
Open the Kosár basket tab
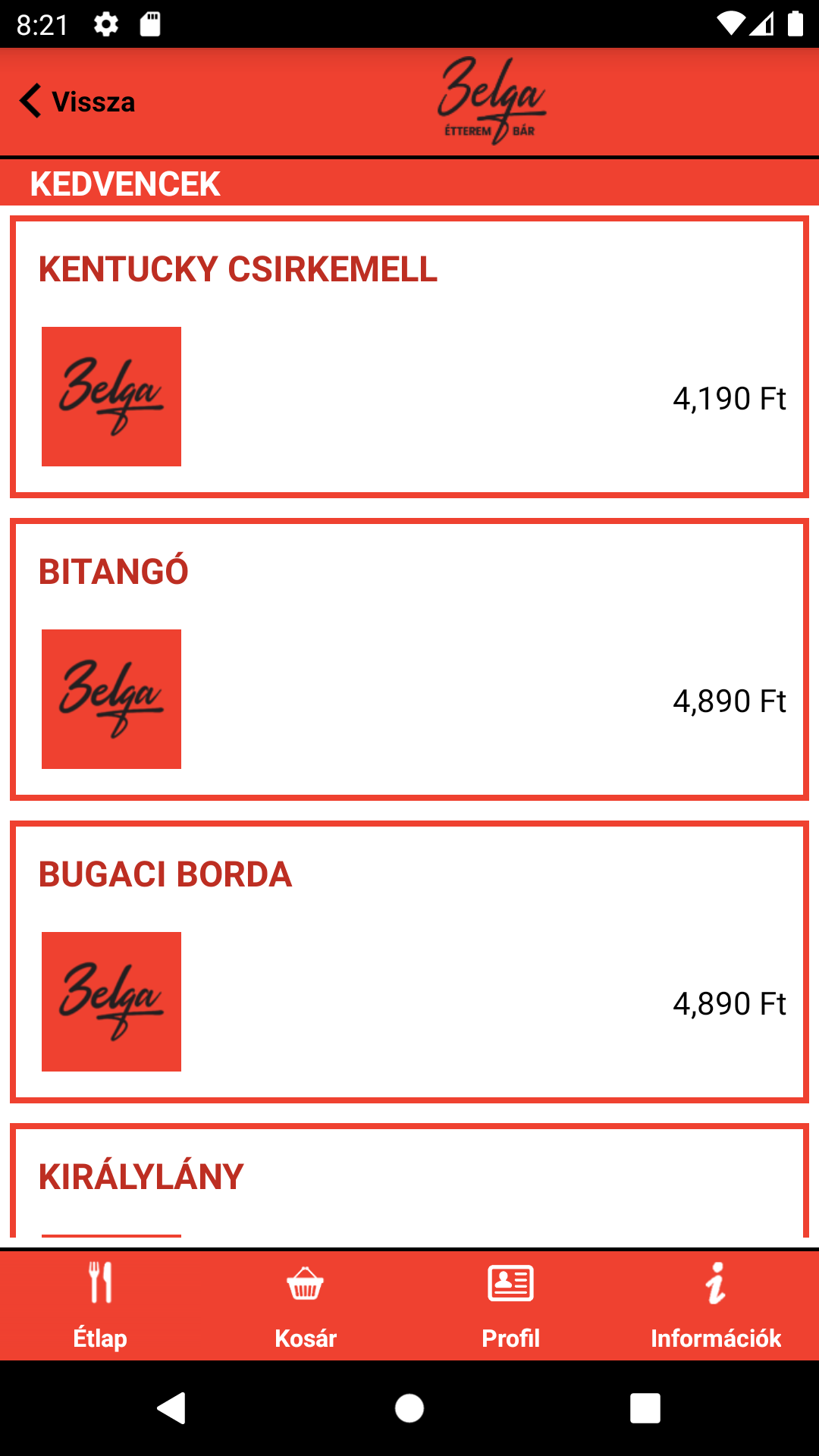(306, 1306)
